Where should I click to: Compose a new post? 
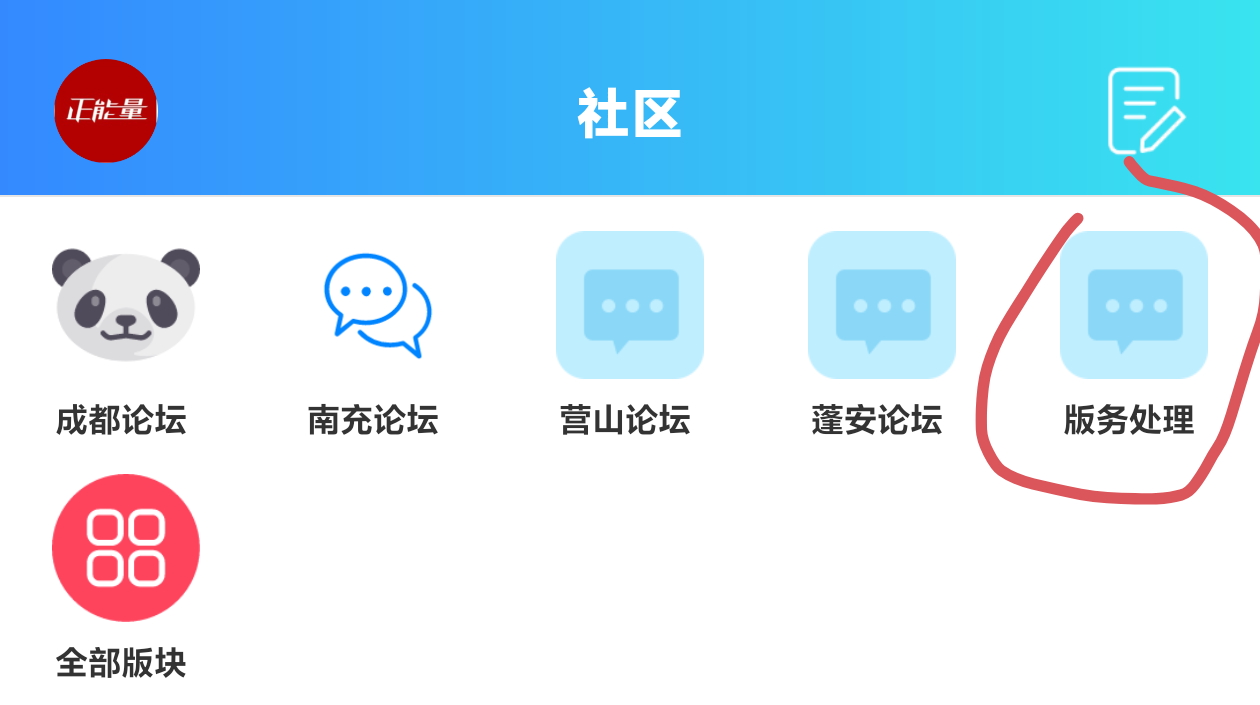[1144, 110]
